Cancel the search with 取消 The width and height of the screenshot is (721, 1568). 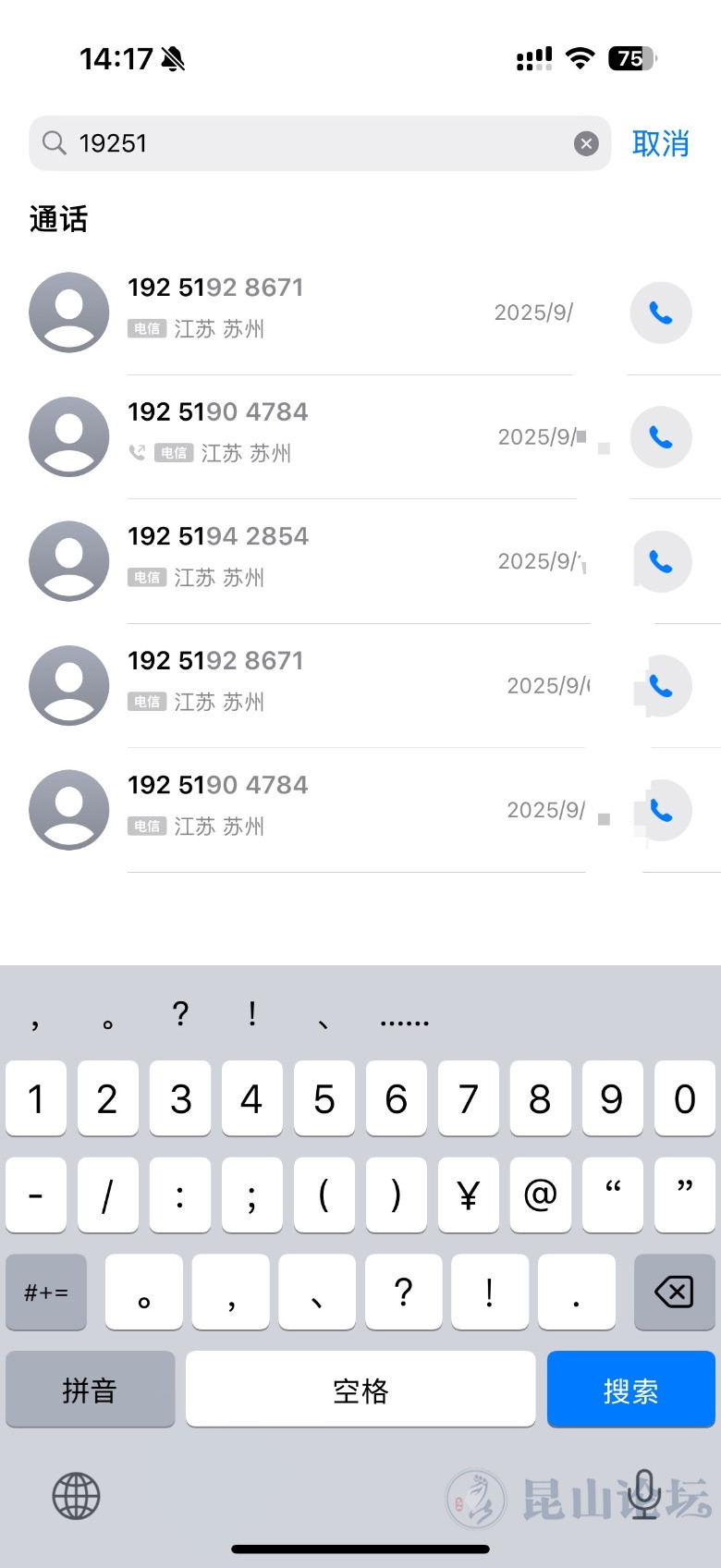click(x=660, y=143)
